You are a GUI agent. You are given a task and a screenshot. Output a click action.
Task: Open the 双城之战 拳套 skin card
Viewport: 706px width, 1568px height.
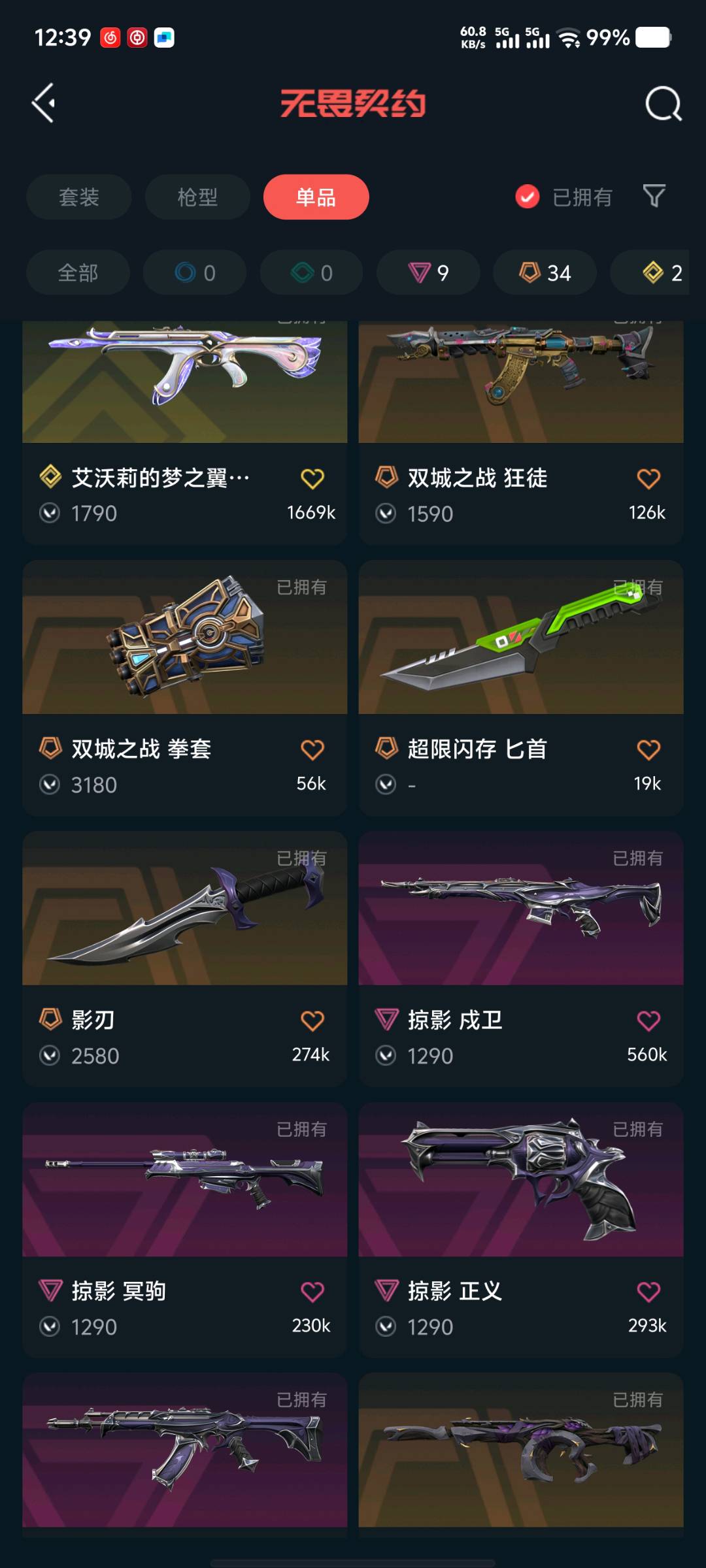click(184, 686)
